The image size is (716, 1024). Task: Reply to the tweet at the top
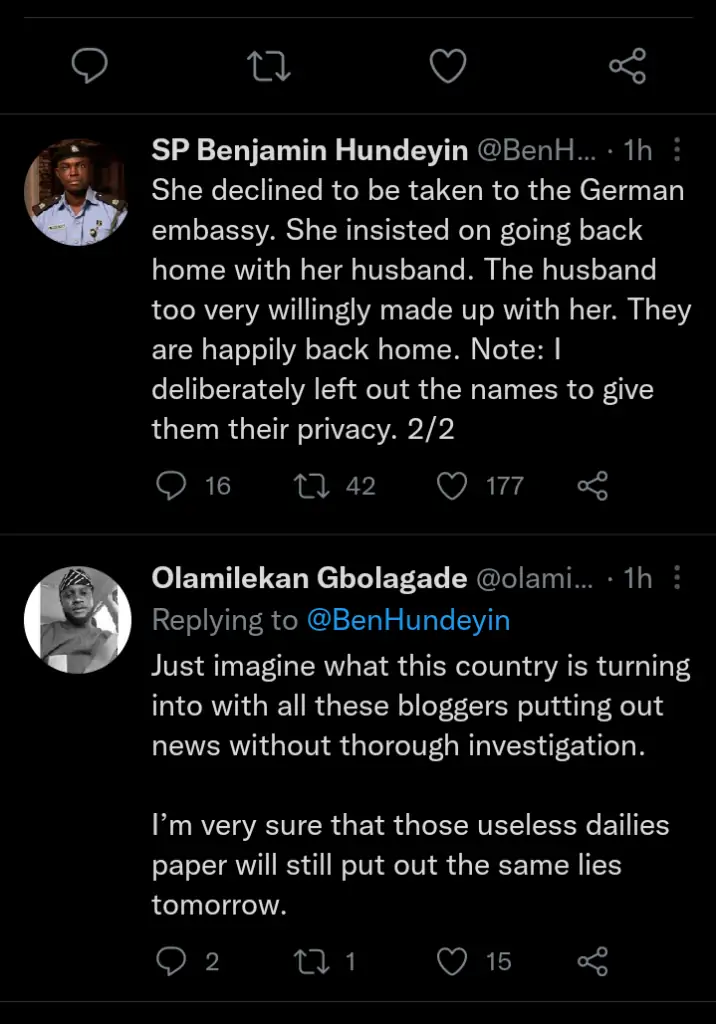coord(90,67)
